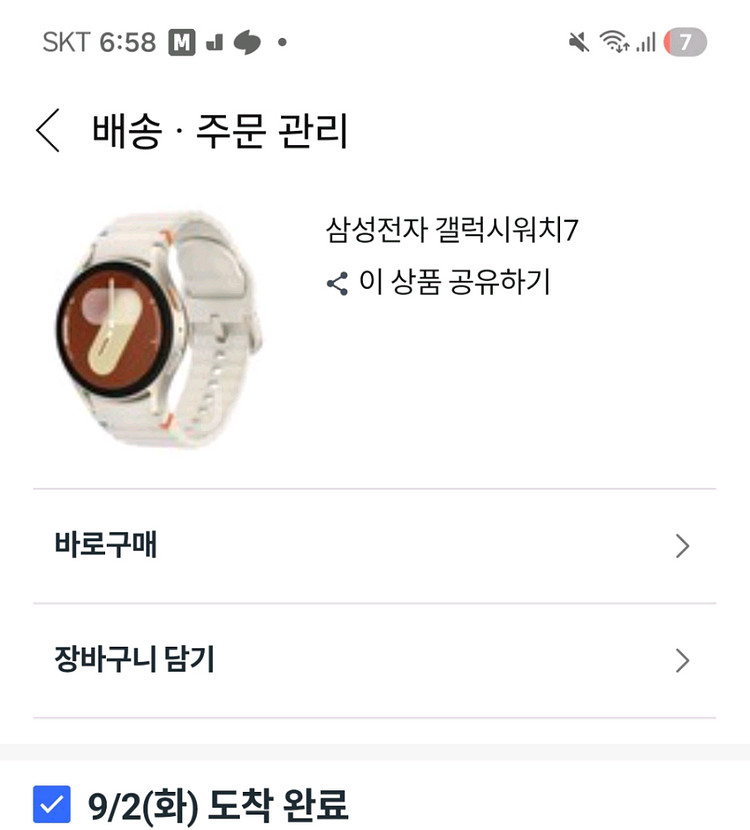Tap the mute/silent icon in the status bar
The image size is (750, 830).
point(577,42)
